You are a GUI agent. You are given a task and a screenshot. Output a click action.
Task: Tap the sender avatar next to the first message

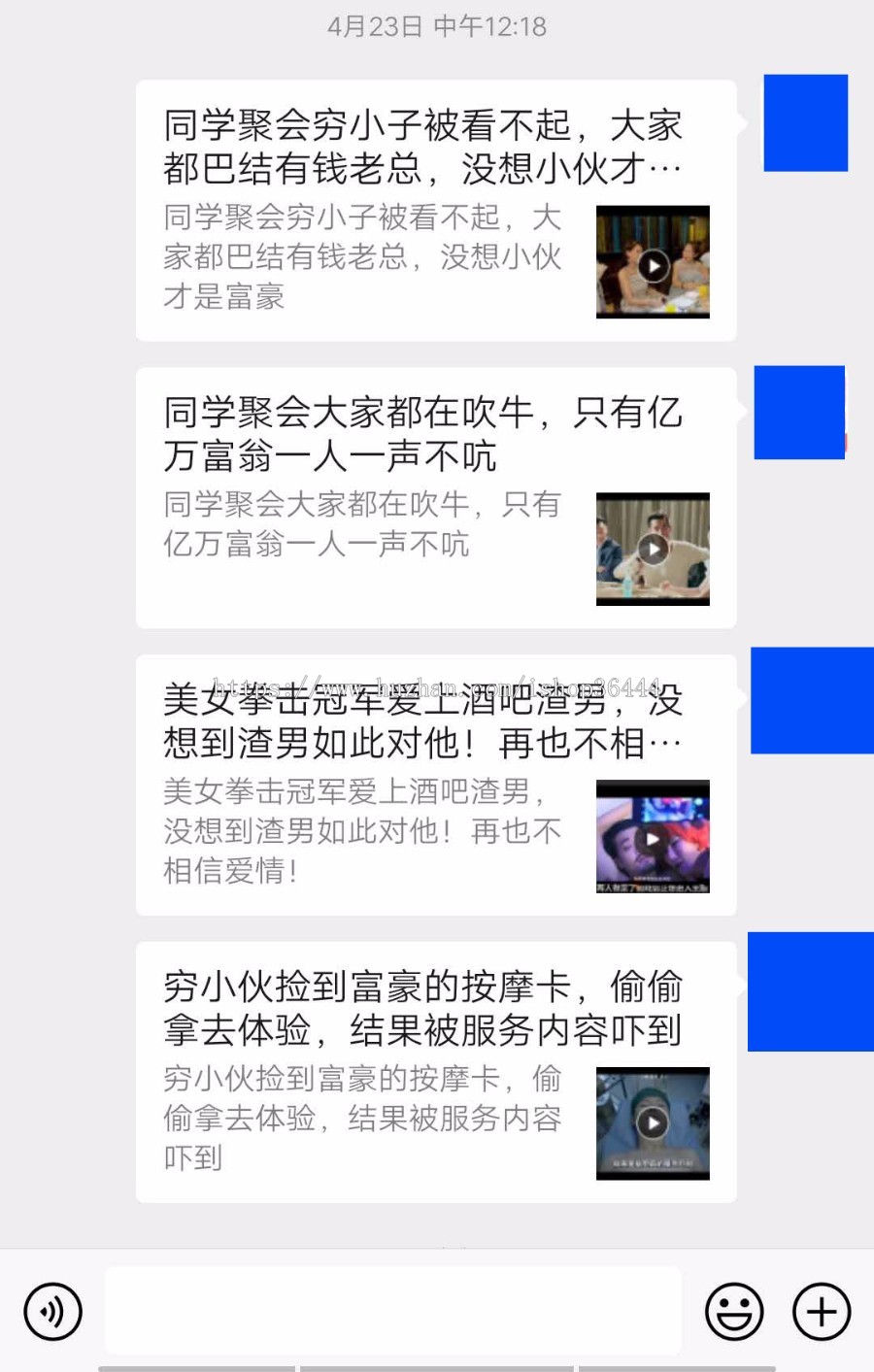tap(804, 121)
